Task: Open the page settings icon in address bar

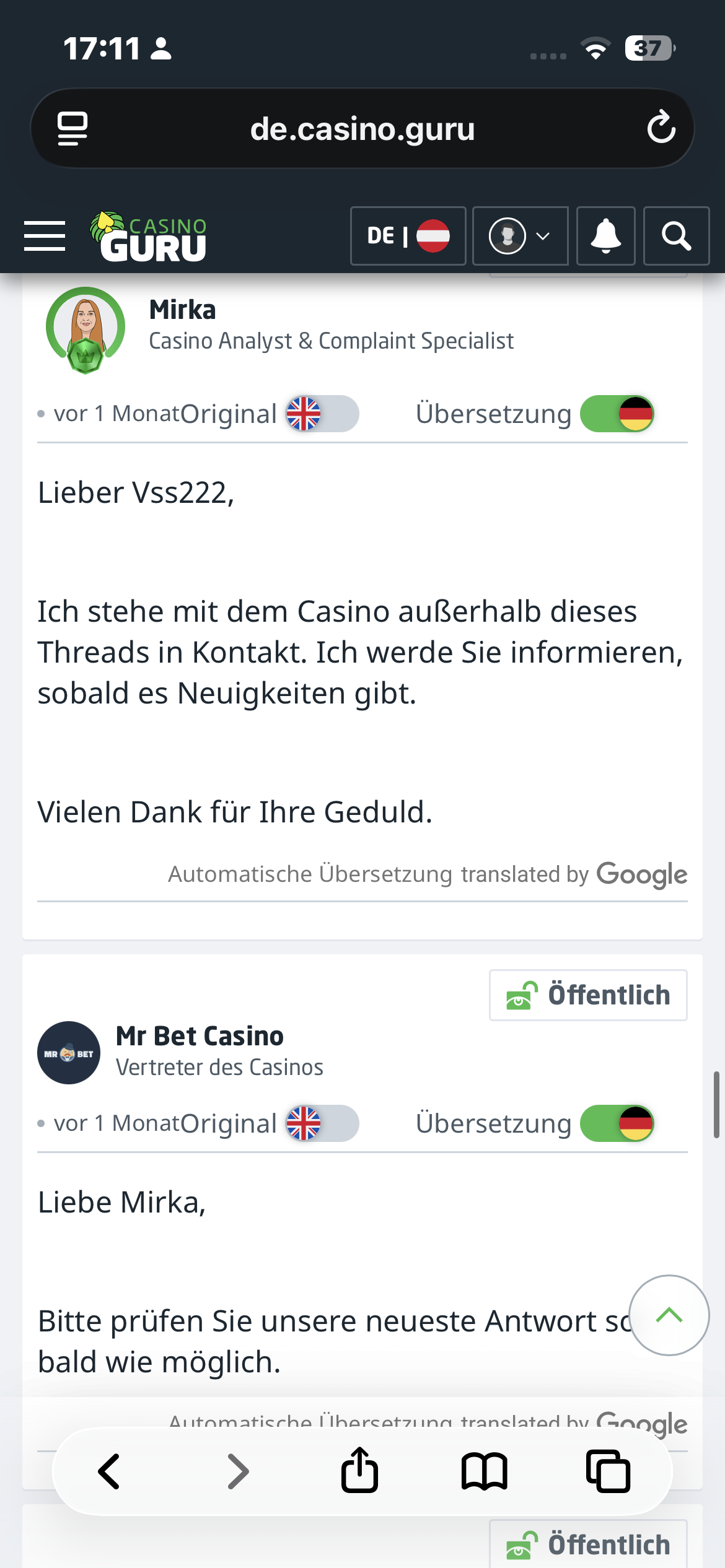Action: coord(72,129)
